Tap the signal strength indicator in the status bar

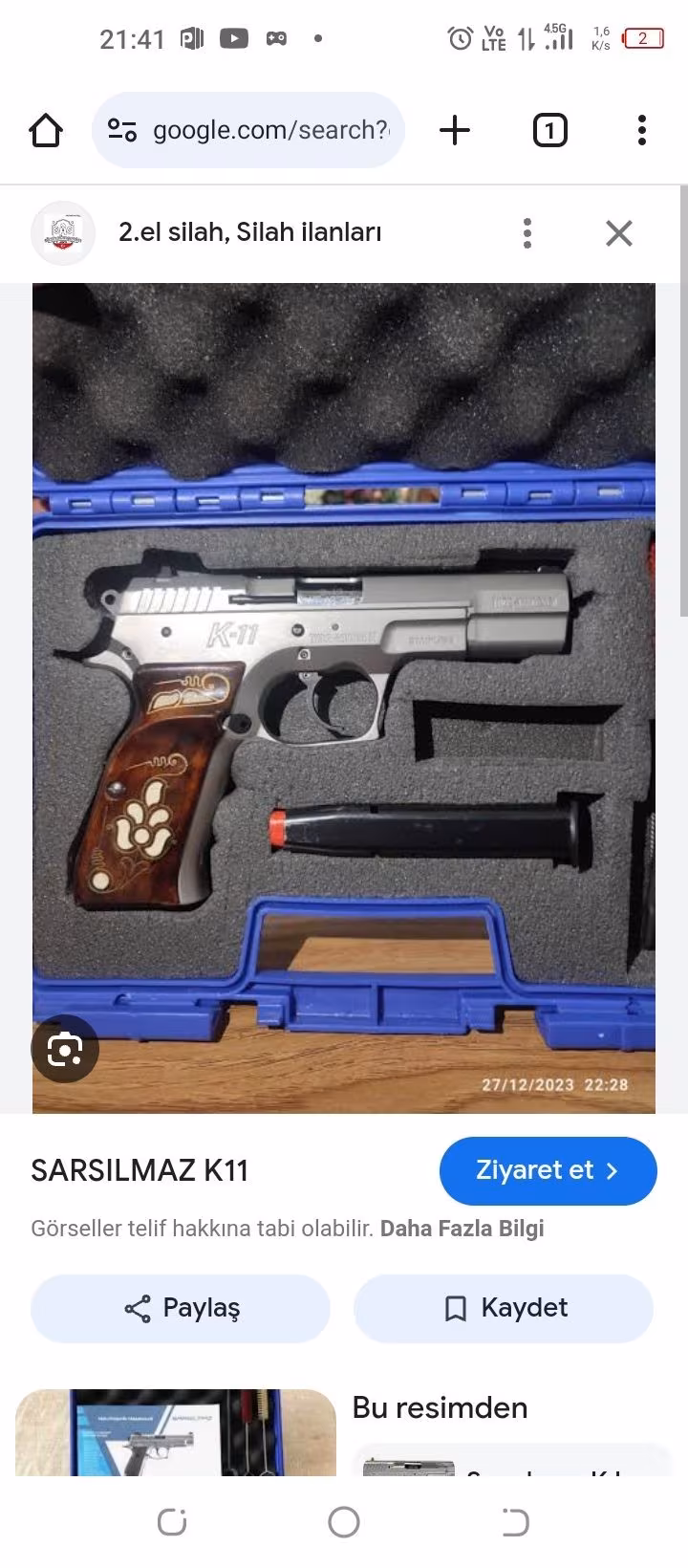coord(557,38)
